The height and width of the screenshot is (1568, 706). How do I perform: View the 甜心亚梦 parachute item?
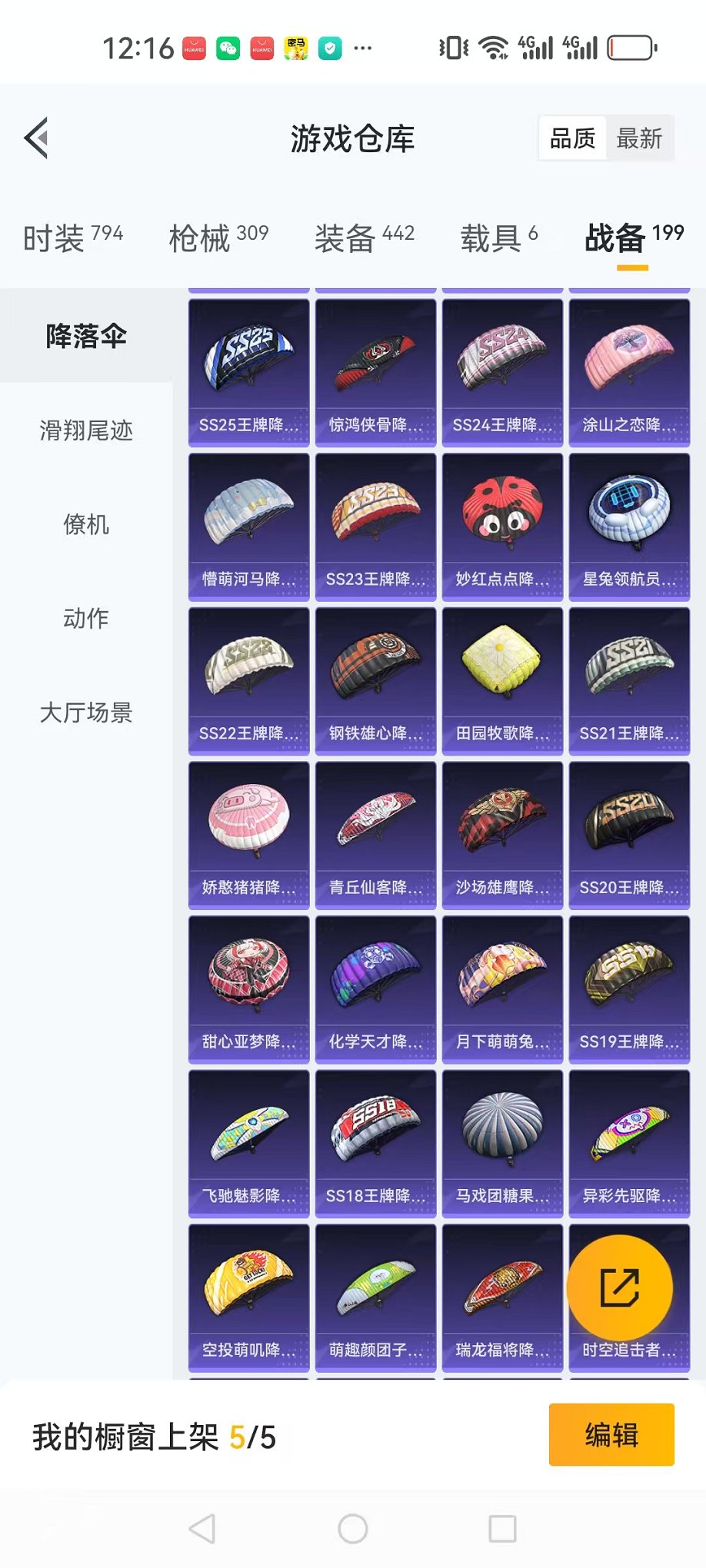(248, 989)
